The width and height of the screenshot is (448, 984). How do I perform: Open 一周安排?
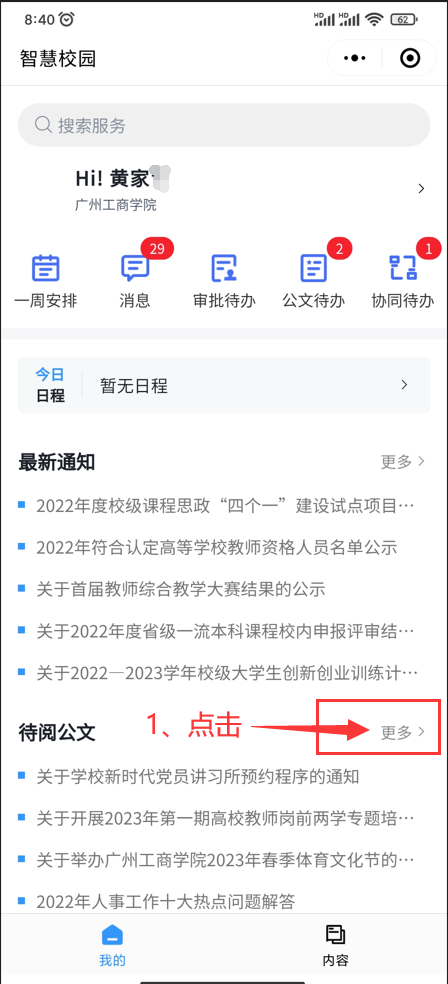click(x=45, y=281)
